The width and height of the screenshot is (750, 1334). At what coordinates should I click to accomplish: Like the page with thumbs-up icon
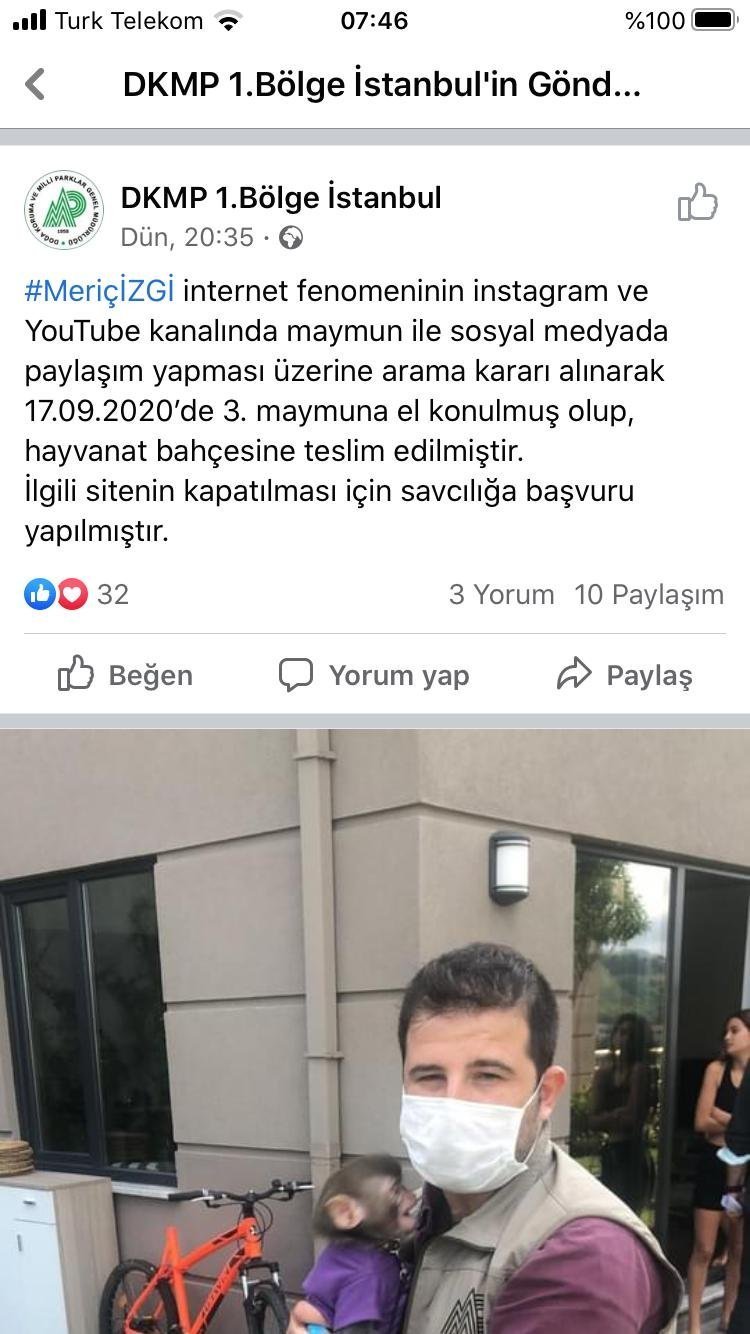698,202
